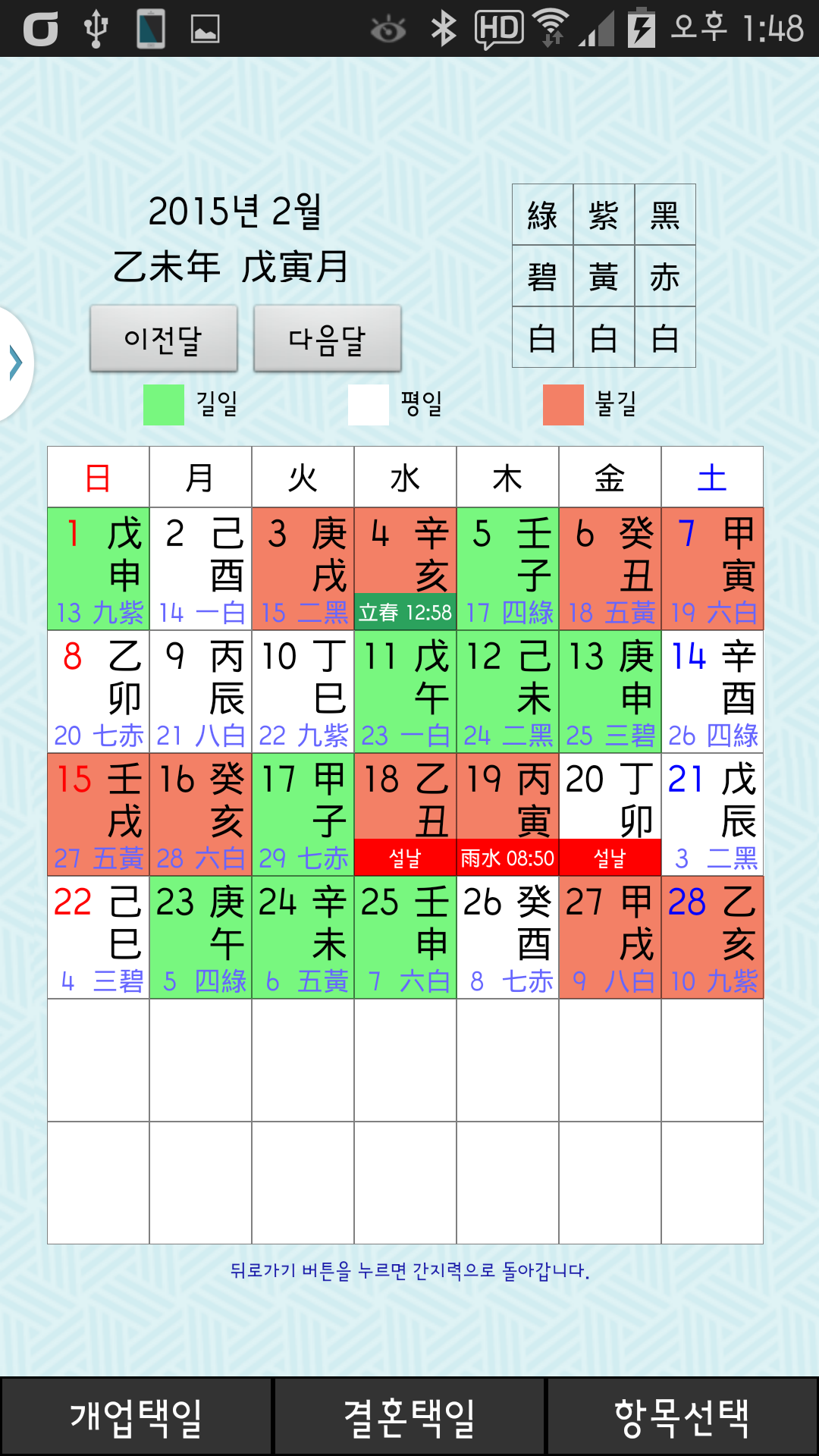This screenshot has height=1456, width=819.
Task: Select February 4 with 立春 12:58
Action: (406, 569)
